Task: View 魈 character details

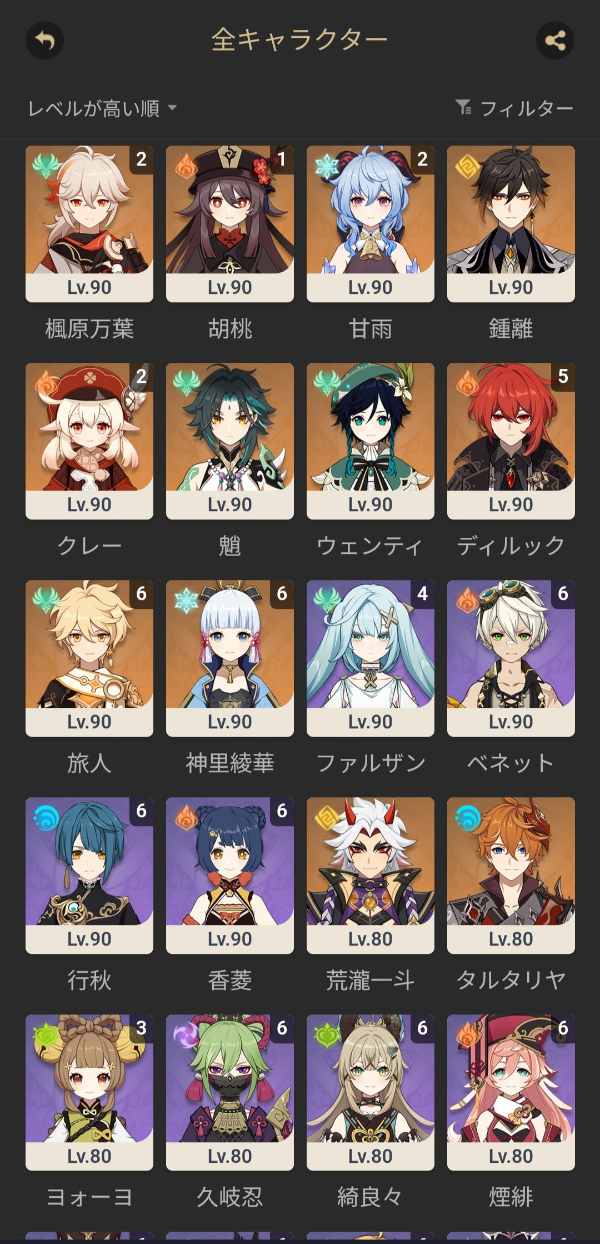Action: coord(230,440)
